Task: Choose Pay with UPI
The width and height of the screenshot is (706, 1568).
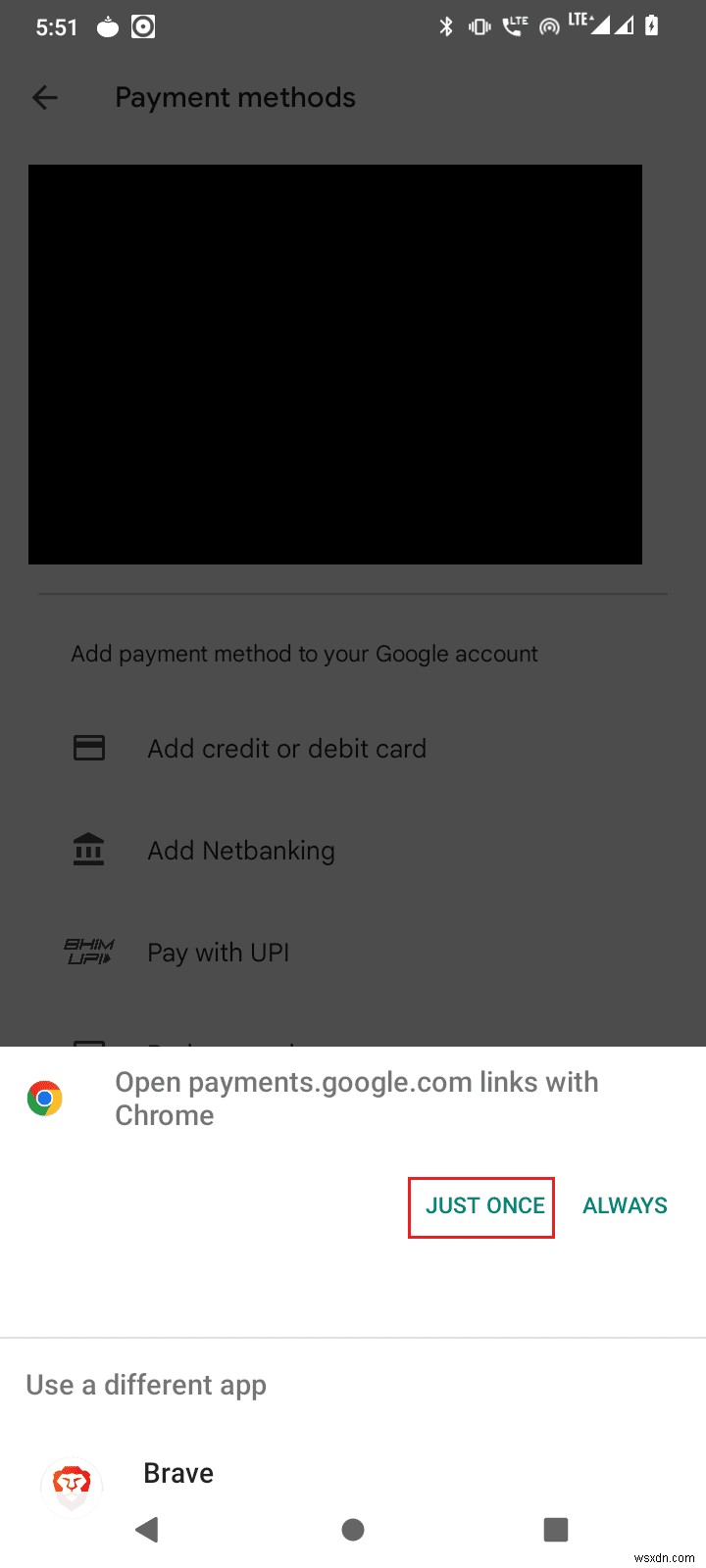Action: point(218,953)
